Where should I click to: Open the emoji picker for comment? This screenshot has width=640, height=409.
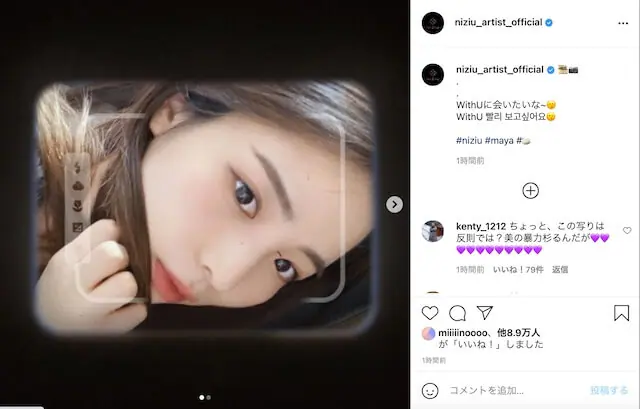click(x=430, y=389)
